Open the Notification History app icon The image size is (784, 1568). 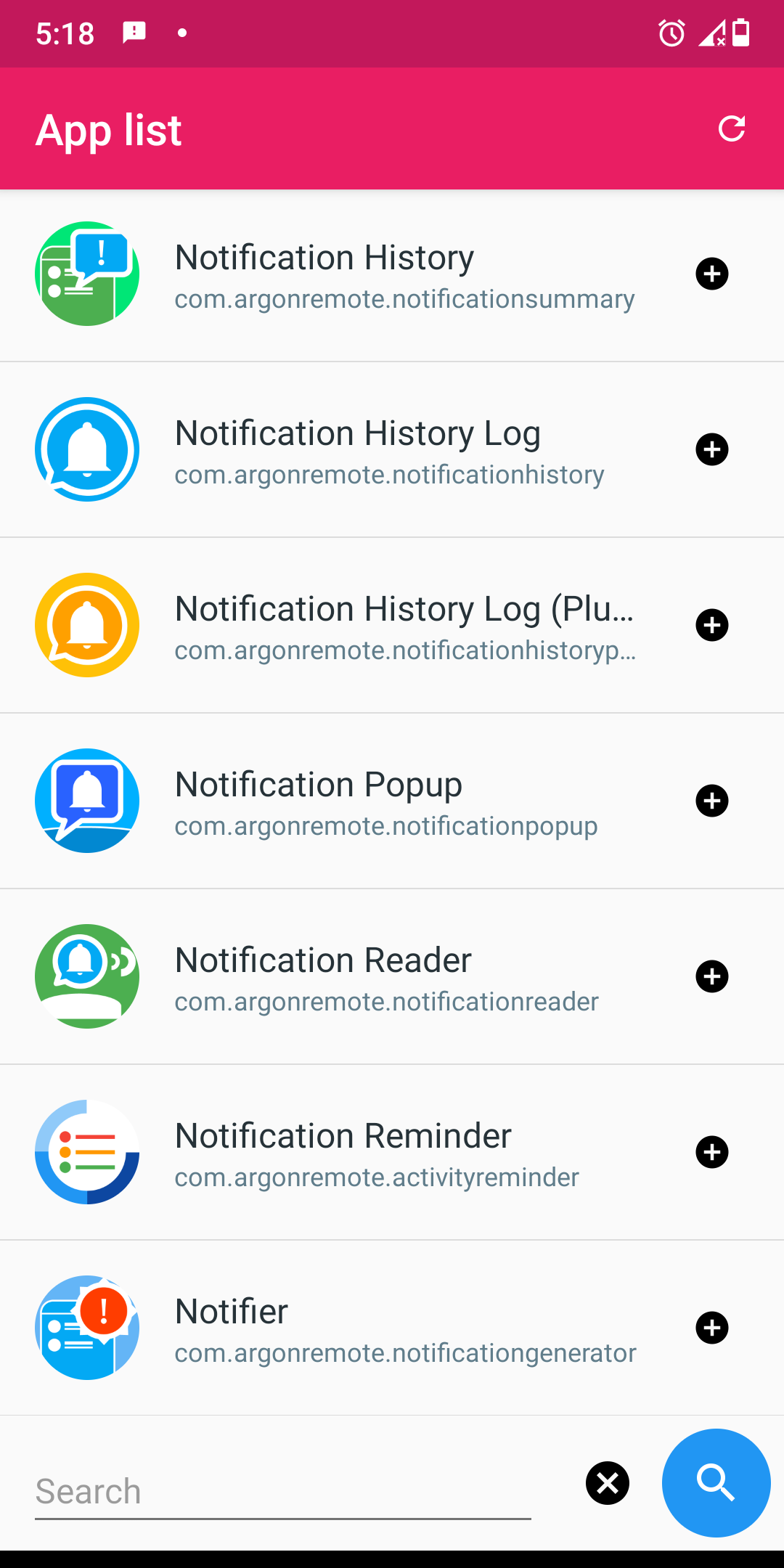coord(86,274)
